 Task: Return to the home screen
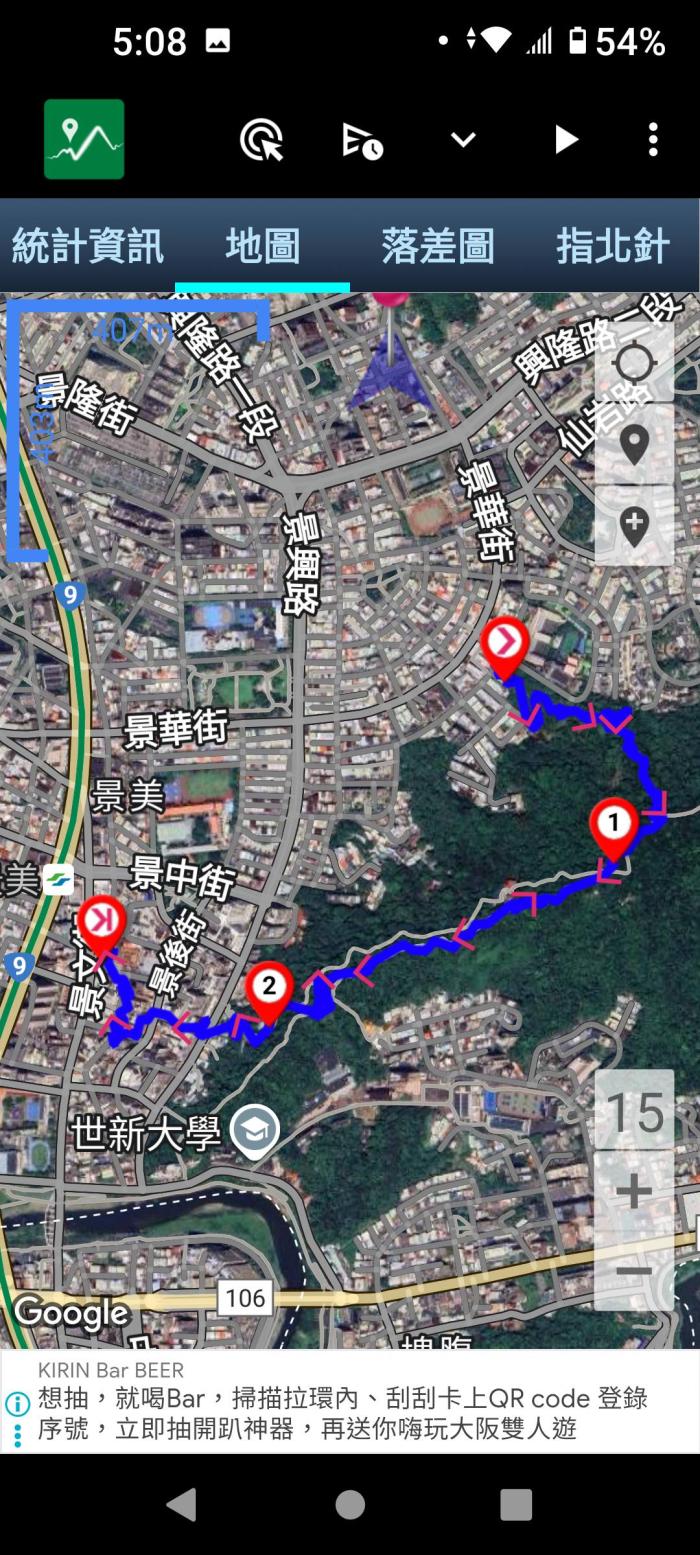350,1504
